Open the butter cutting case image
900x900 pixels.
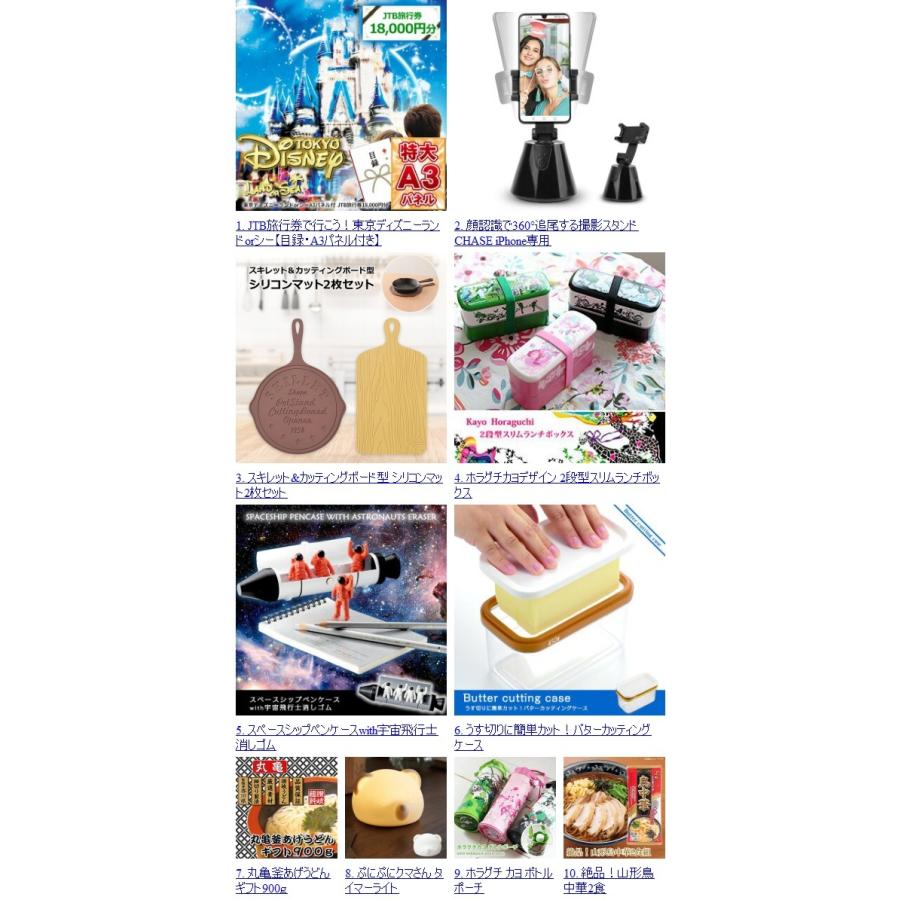click(559, 610)
